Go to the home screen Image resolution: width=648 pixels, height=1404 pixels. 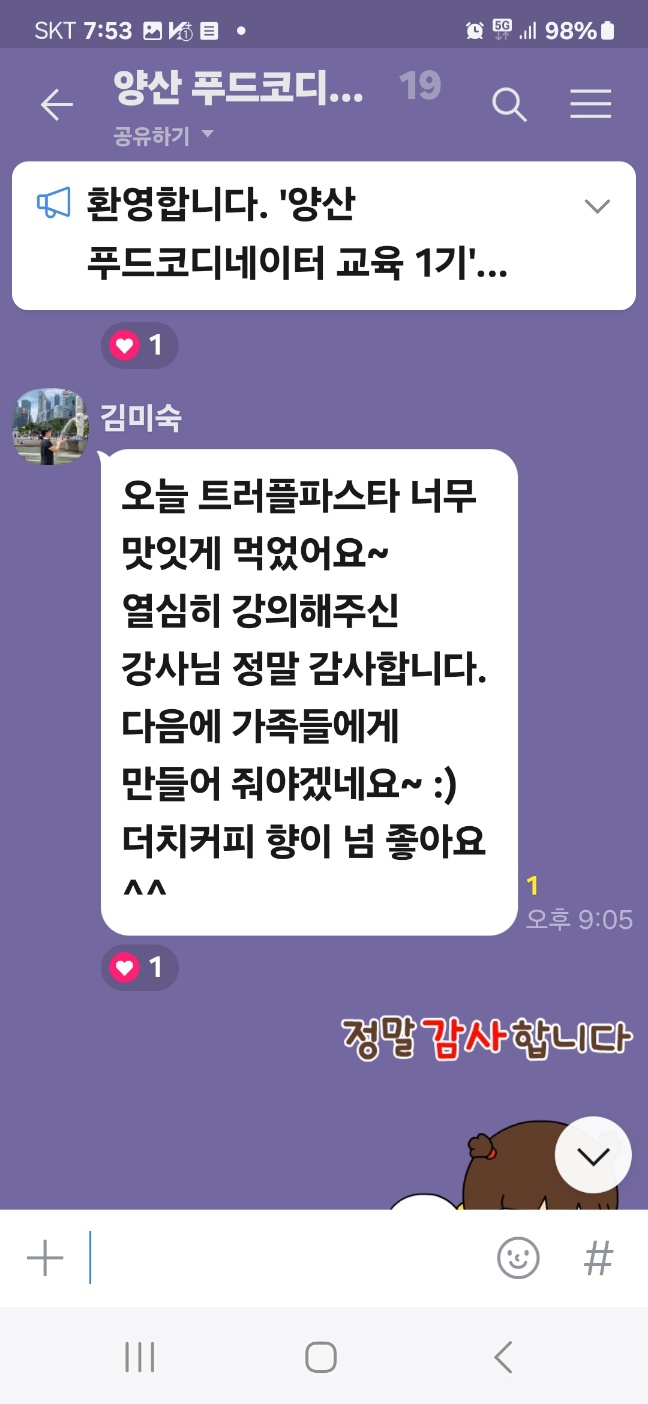click(x=321, y=1357)
